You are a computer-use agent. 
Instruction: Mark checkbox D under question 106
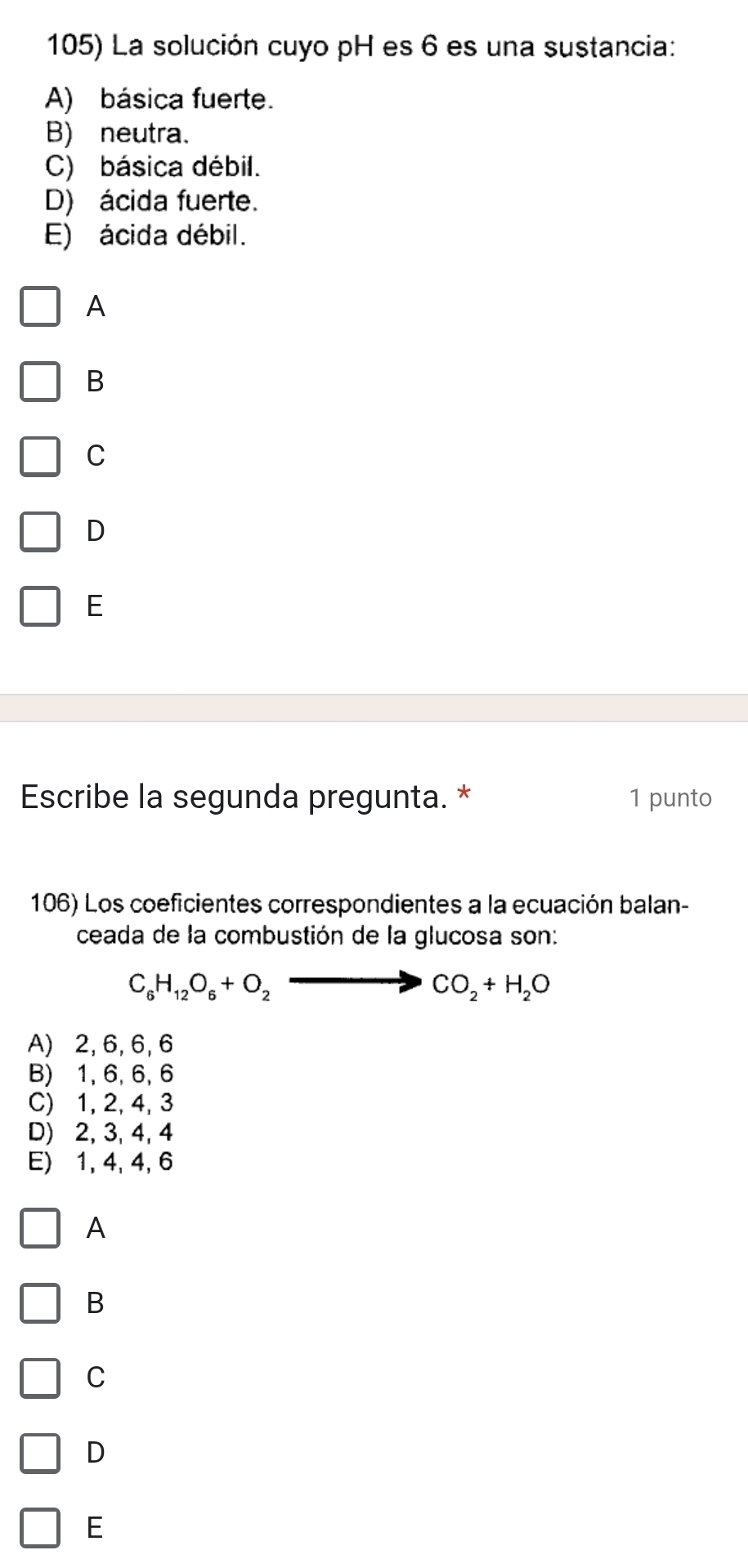point(40,1453)
